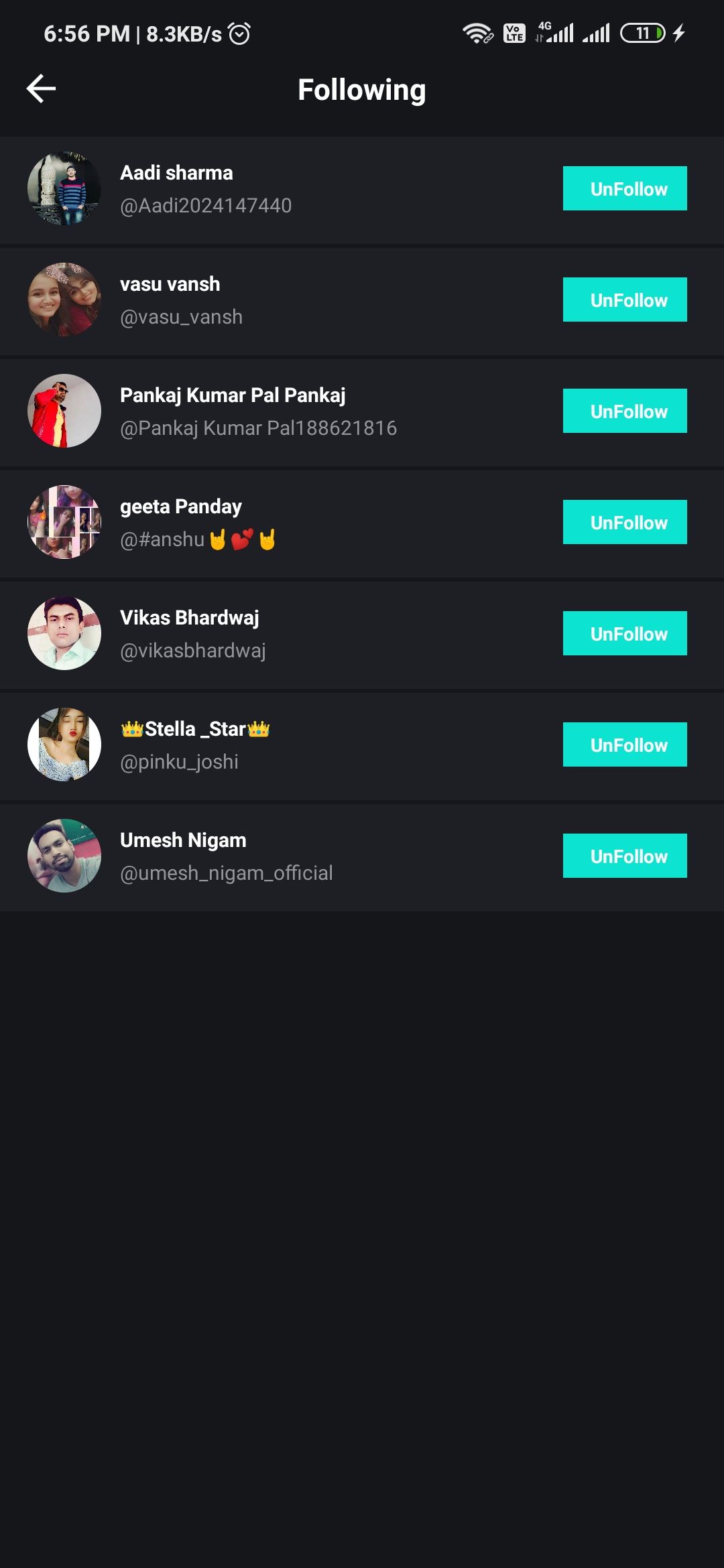Viewport: 724px width, 1568px height.
Task: Unfollow Umesh Nigam
Action: point(625,856)
